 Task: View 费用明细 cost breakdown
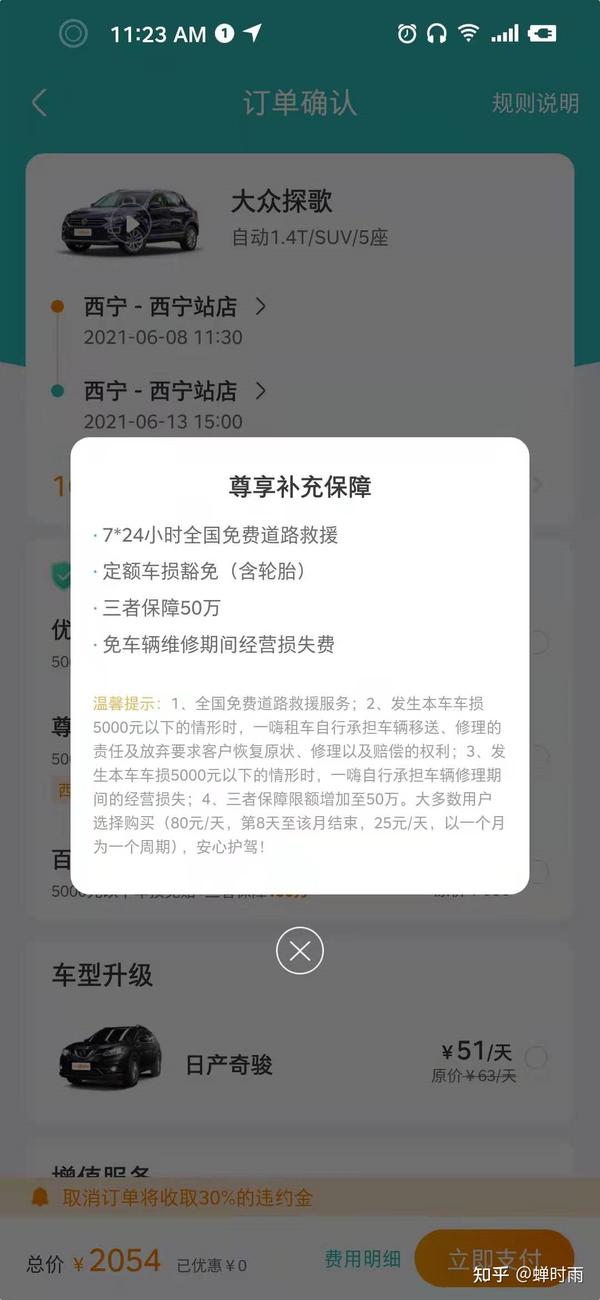363,1259
